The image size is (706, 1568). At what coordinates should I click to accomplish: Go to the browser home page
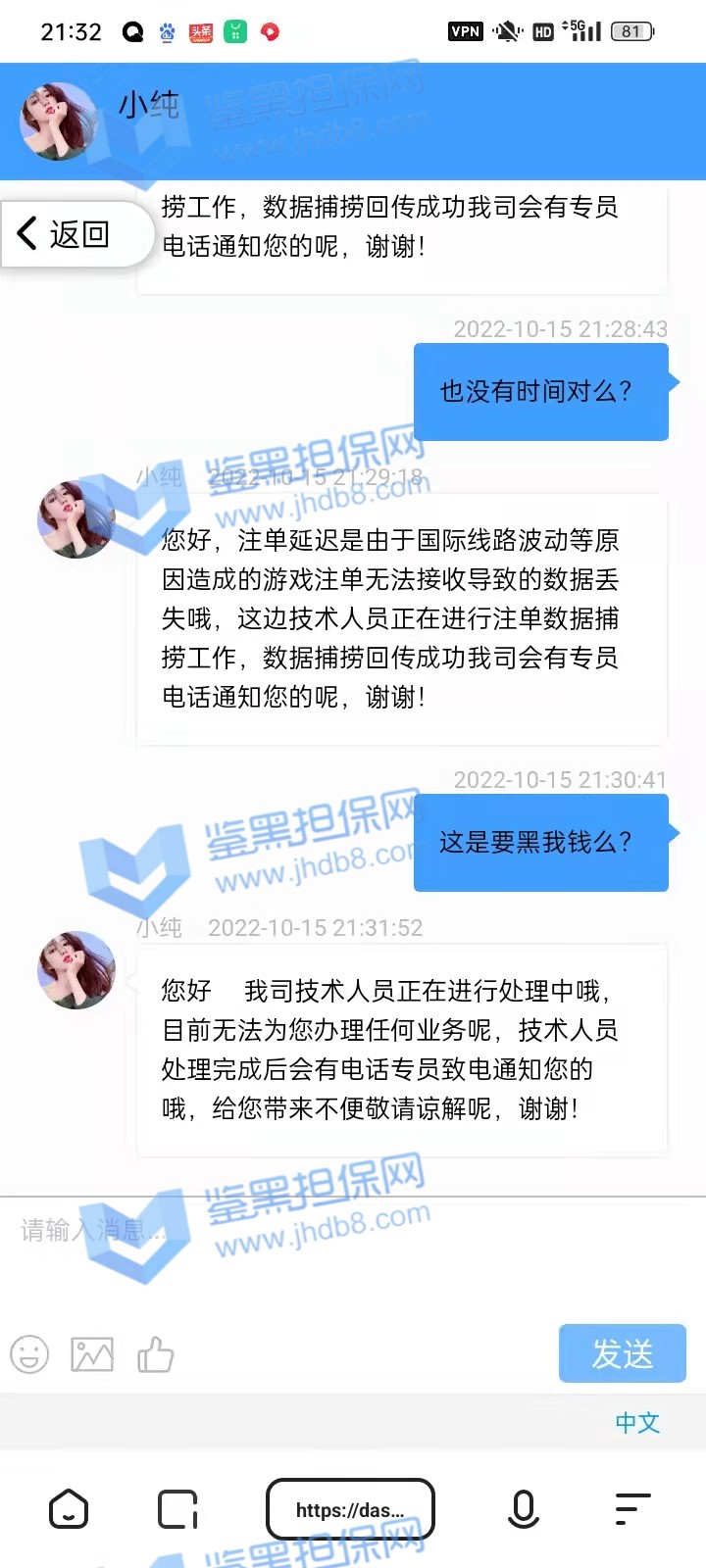pos(69,1509)
